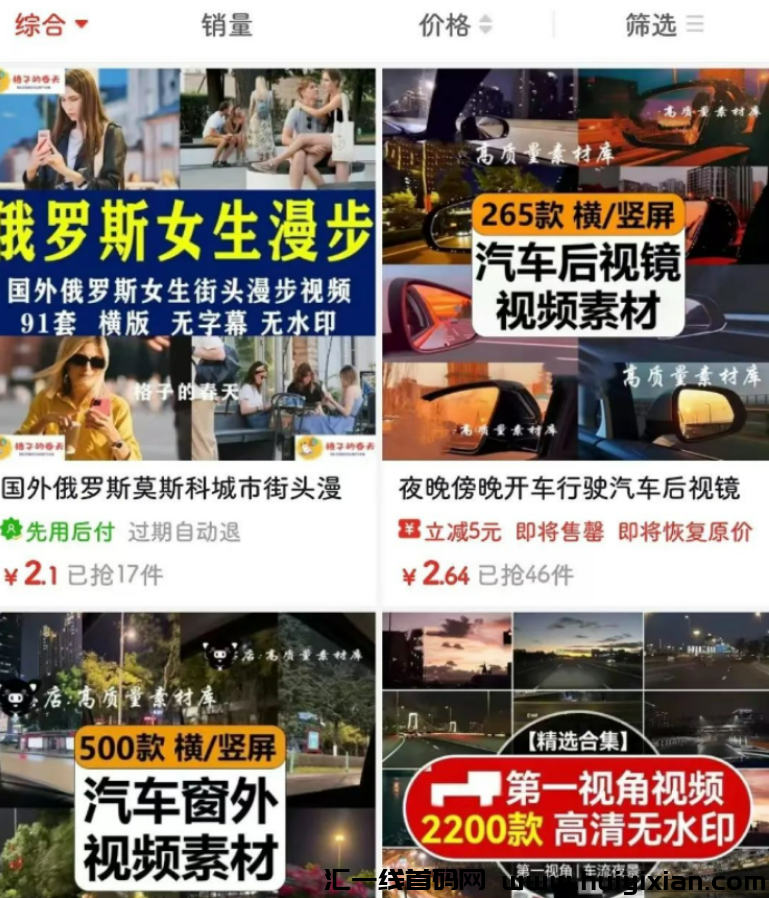The width and height of the screenshot is (769, 898).
Task: Open the 筛选 filter icon
Action: coord(694,26)
